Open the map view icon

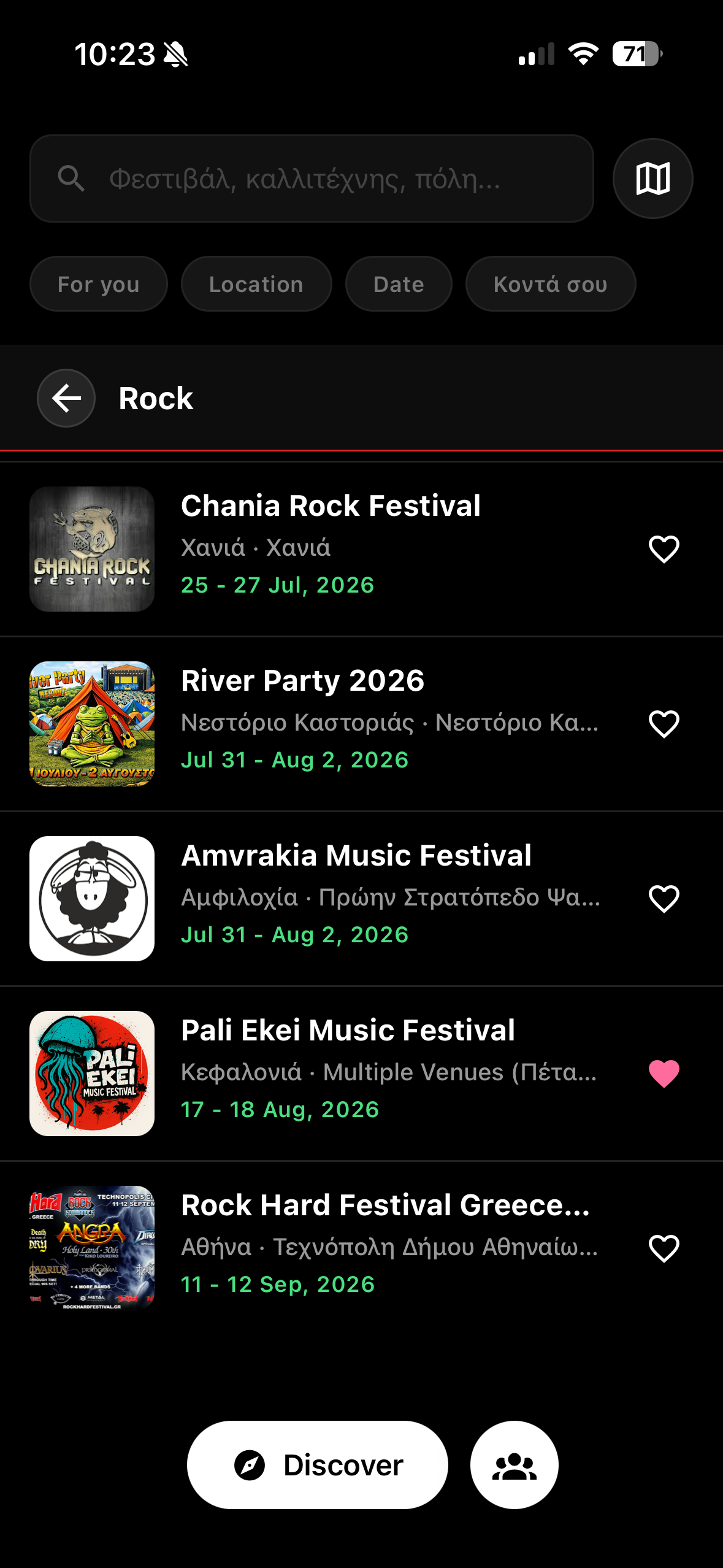(652, 179)
